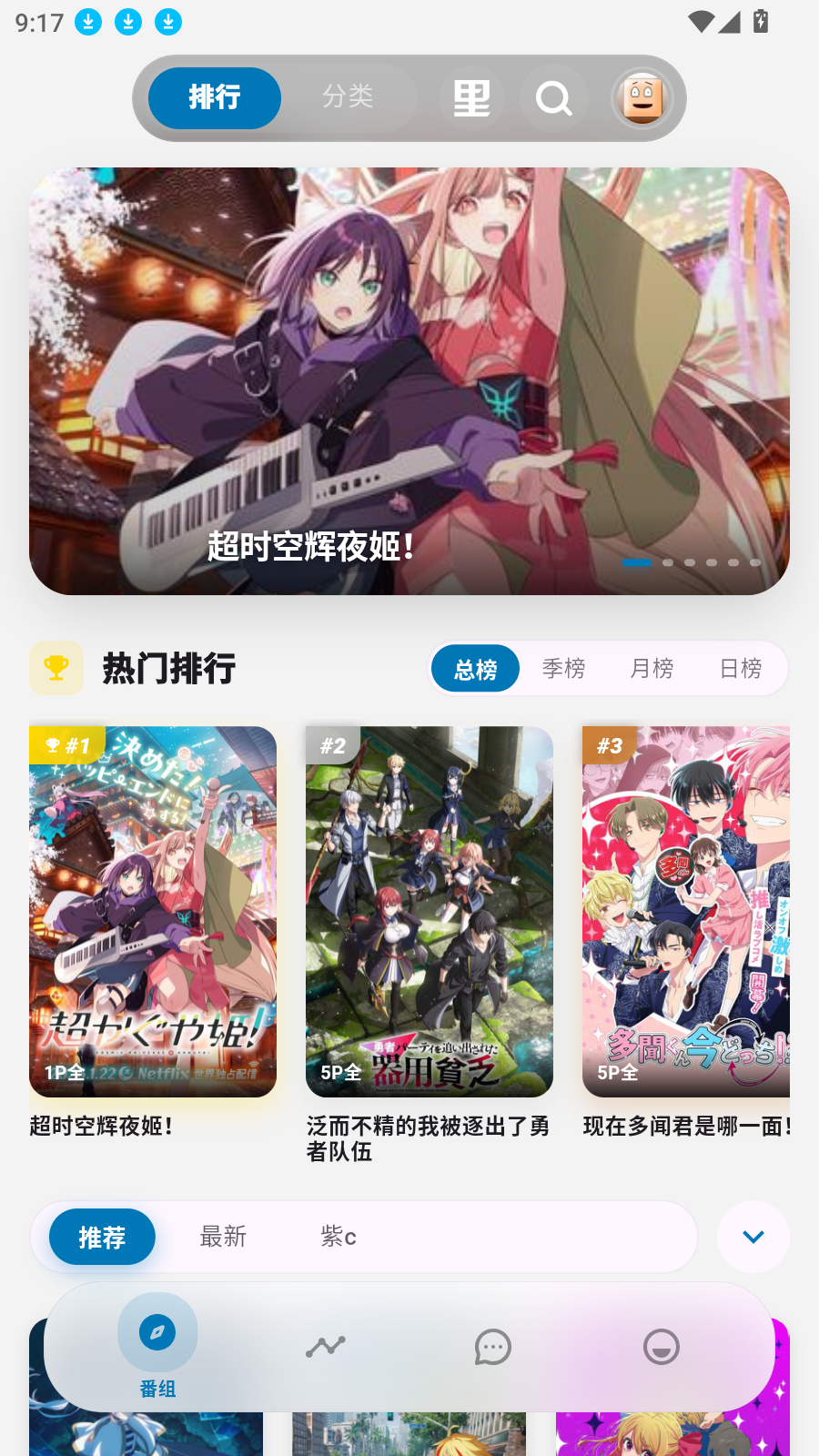This screenshot has height=1456, width=819.
Task: Select the 月榜 ranking option
Action: pyautogui.click(x=652, y=668)
